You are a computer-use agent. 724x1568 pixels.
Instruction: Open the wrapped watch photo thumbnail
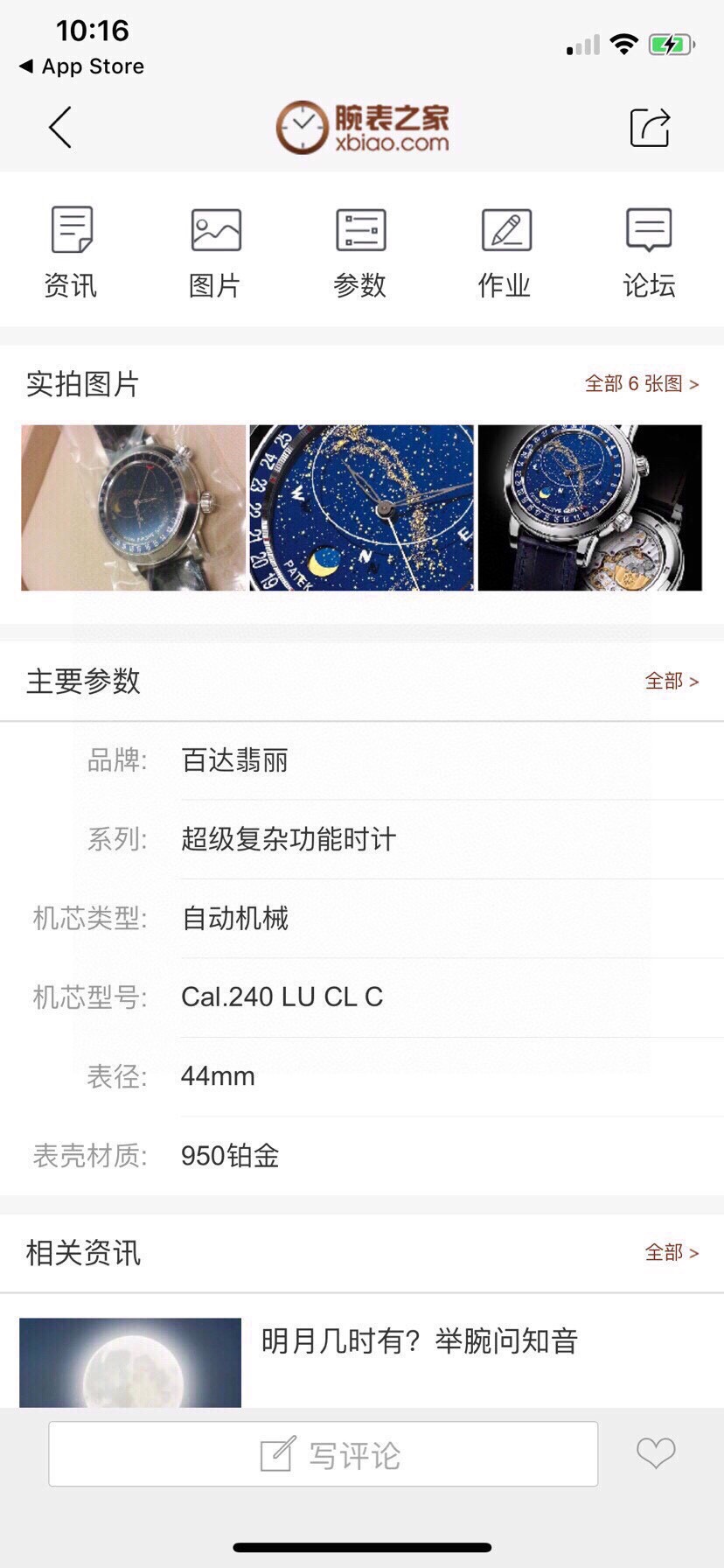[x=133, y=507]
